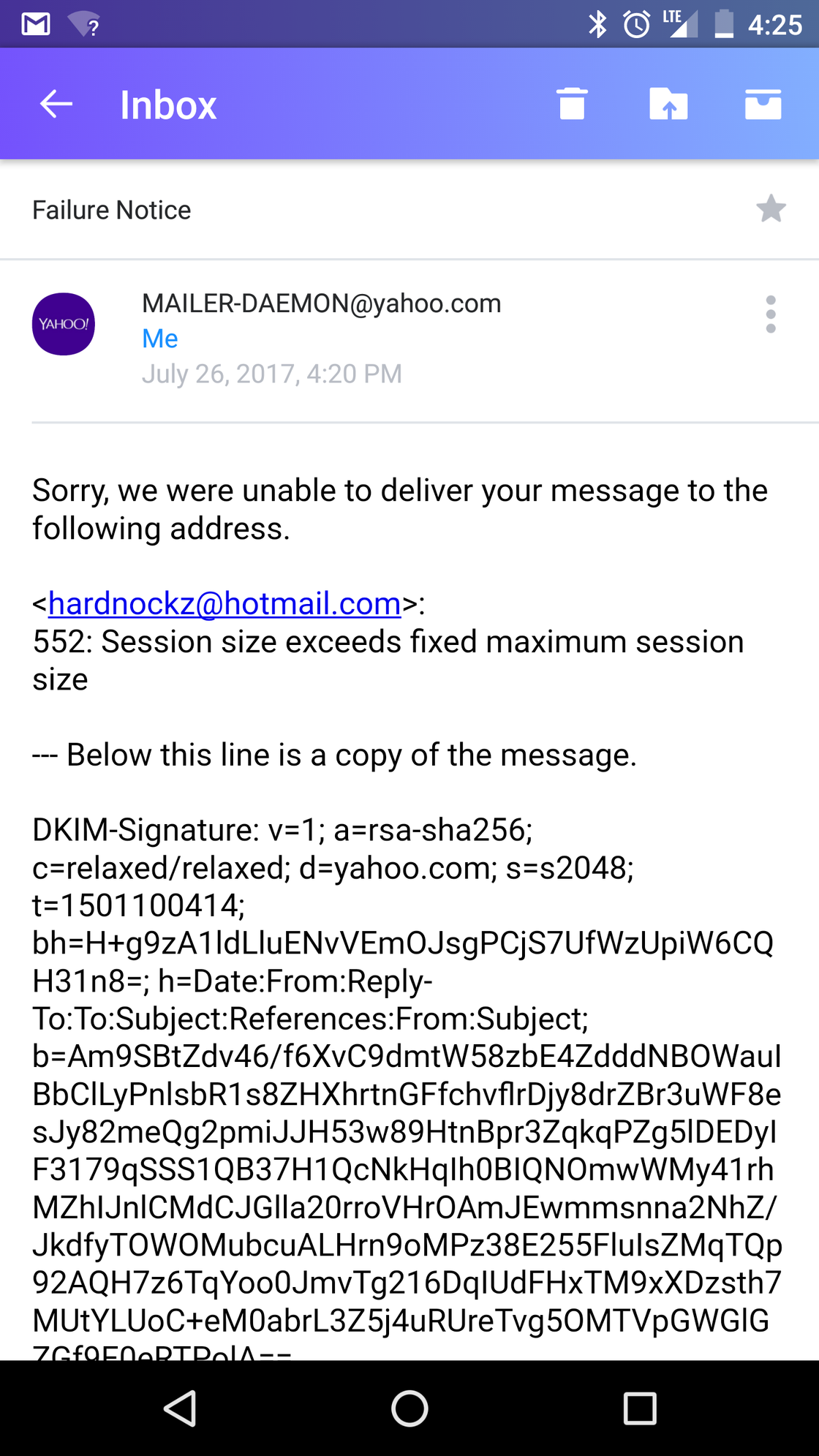
Task: Tap the system home button
Action: pos(409,1408)
